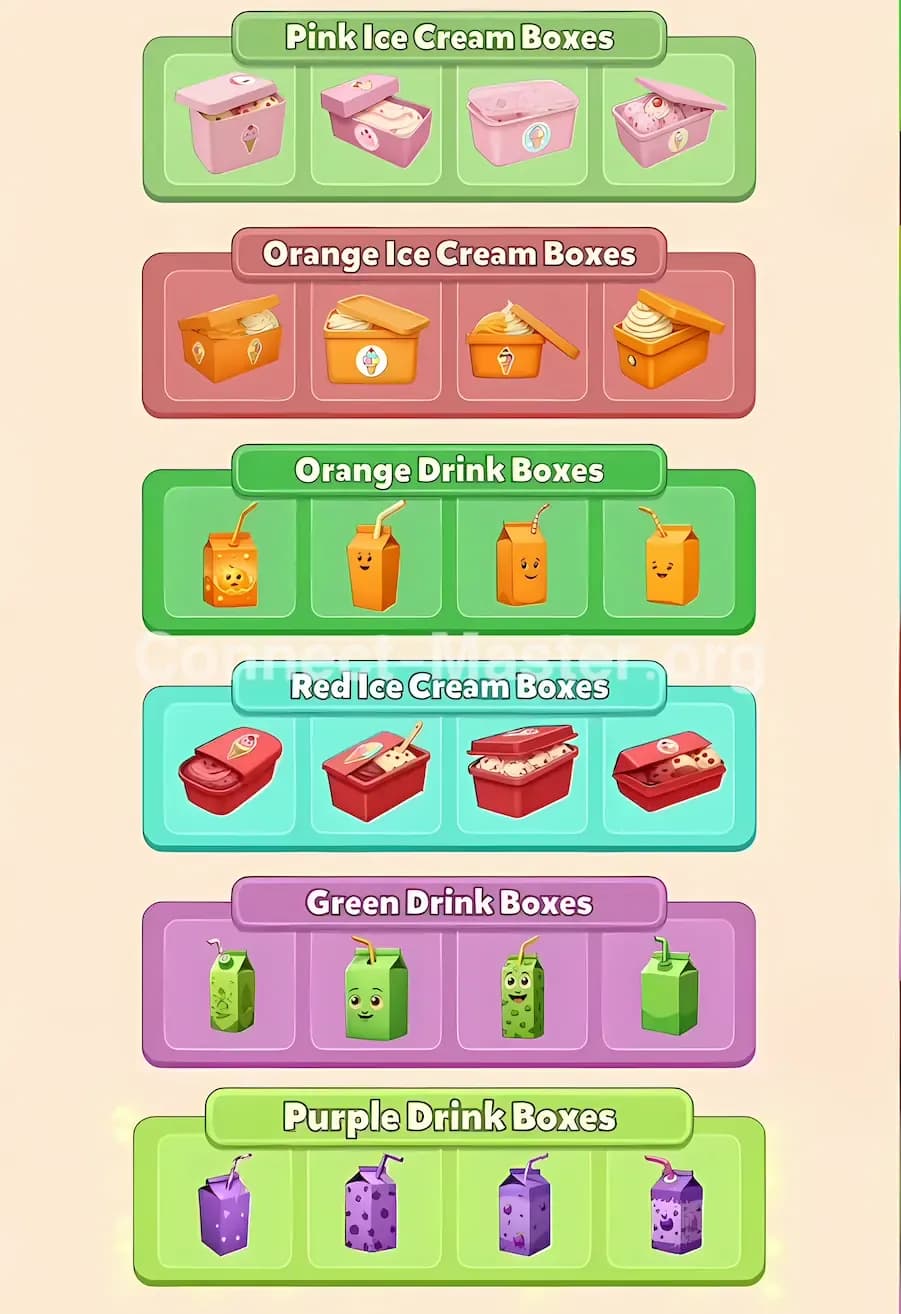This screenshot has height=1314, width=901.
Task: Open the Orange Drink Boxes header
Action: (449, 470)
